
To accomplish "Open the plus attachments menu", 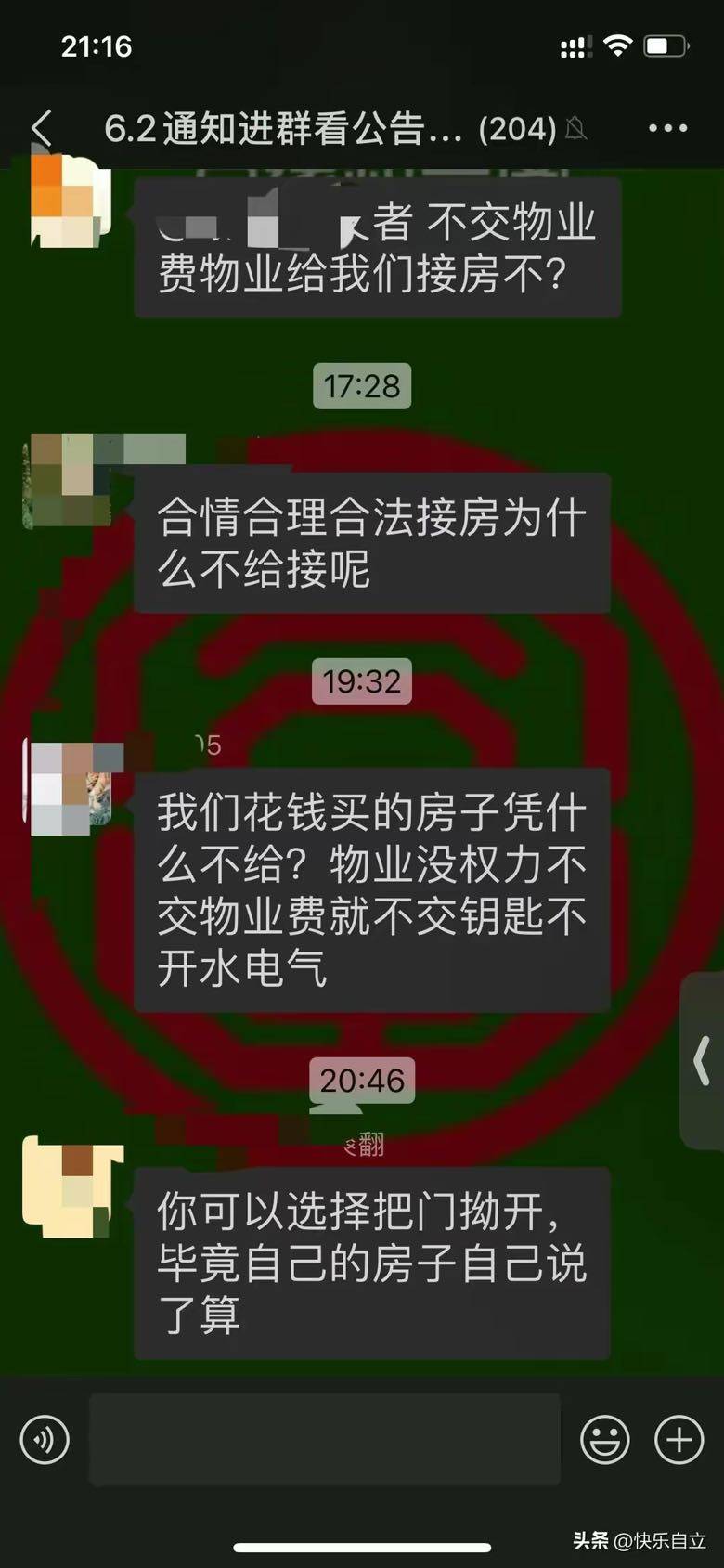I will (679, 1440).
